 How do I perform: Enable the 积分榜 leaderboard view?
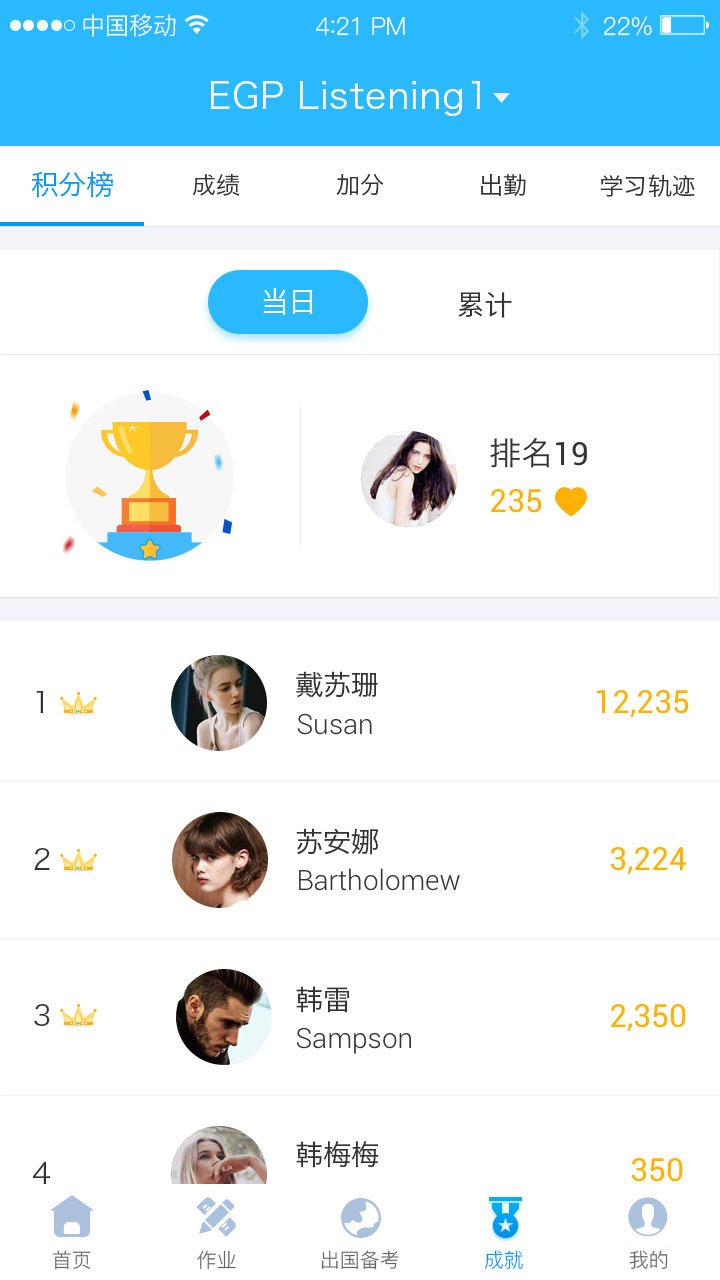coord(73,186)
